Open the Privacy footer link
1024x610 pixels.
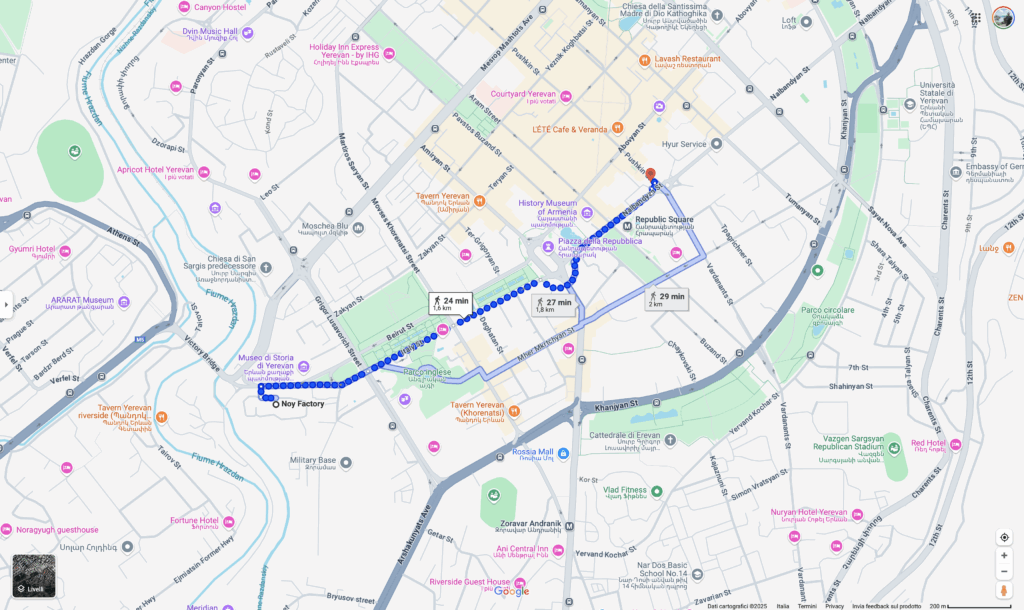(x=834, y=606)
